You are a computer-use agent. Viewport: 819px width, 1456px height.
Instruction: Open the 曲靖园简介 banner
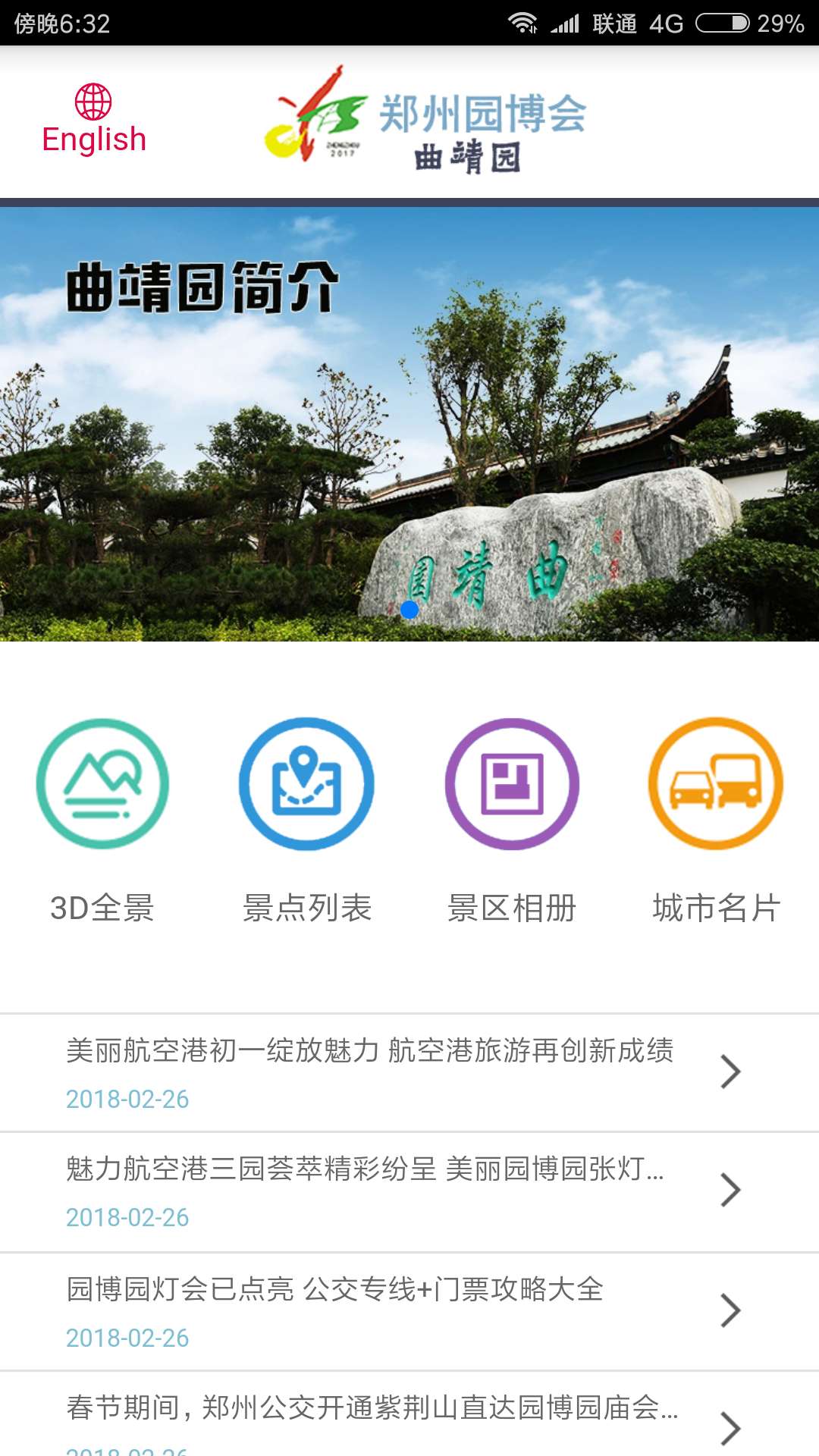pyautogui.click(x=409, y=425)
